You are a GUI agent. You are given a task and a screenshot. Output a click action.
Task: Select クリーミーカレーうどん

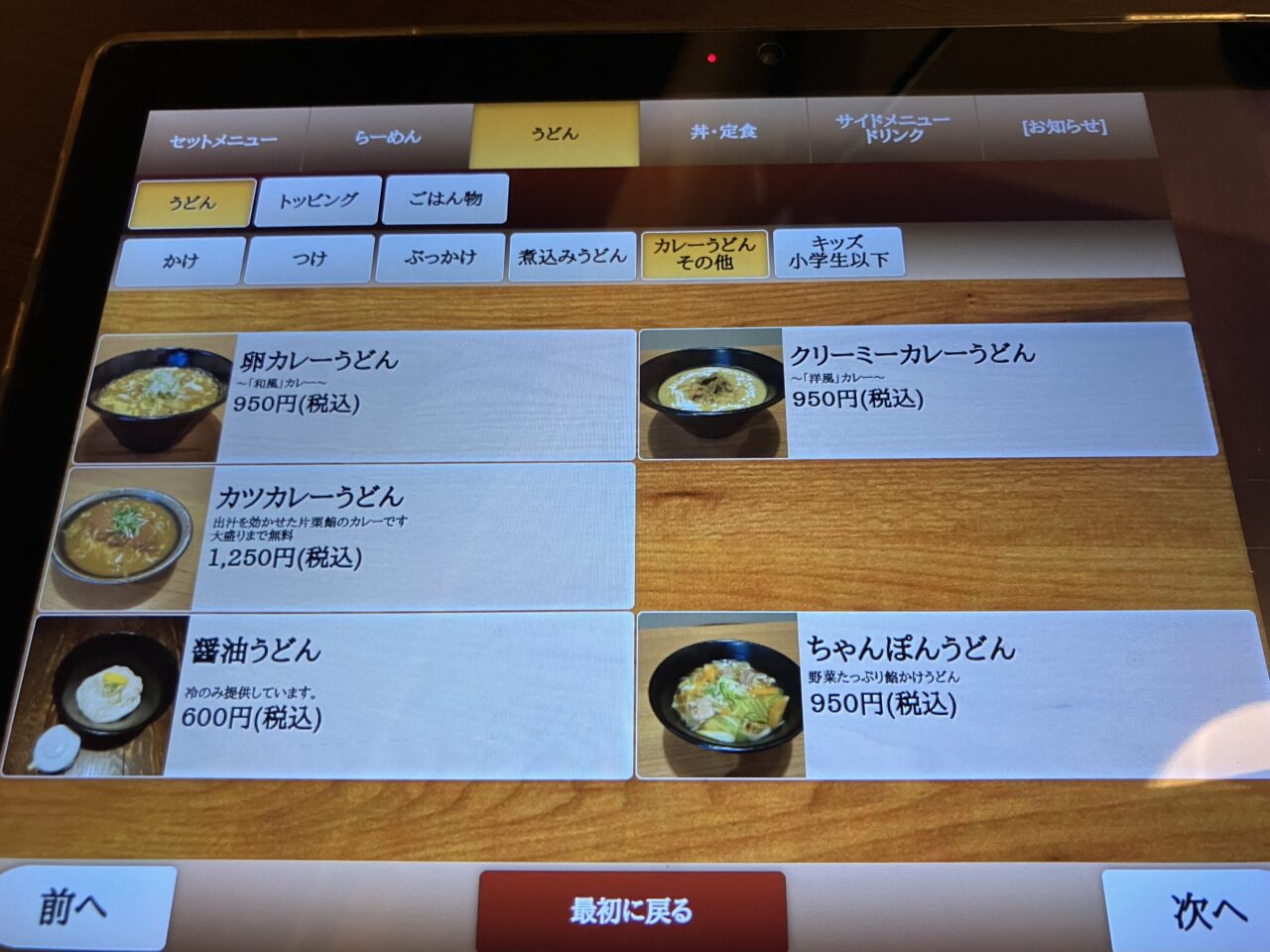pos(928,391)
